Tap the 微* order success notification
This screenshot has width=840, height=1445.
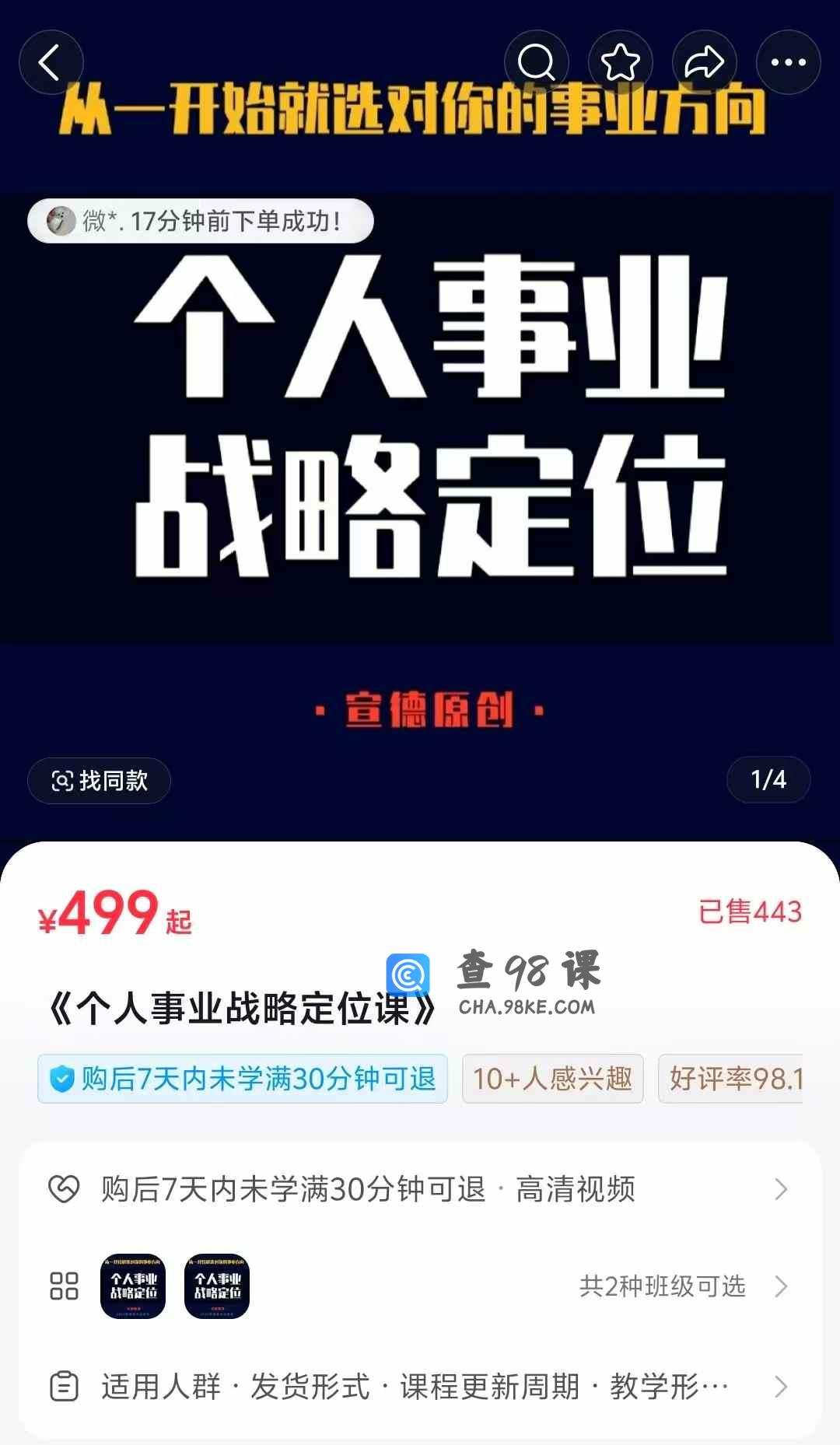(201, 221)
